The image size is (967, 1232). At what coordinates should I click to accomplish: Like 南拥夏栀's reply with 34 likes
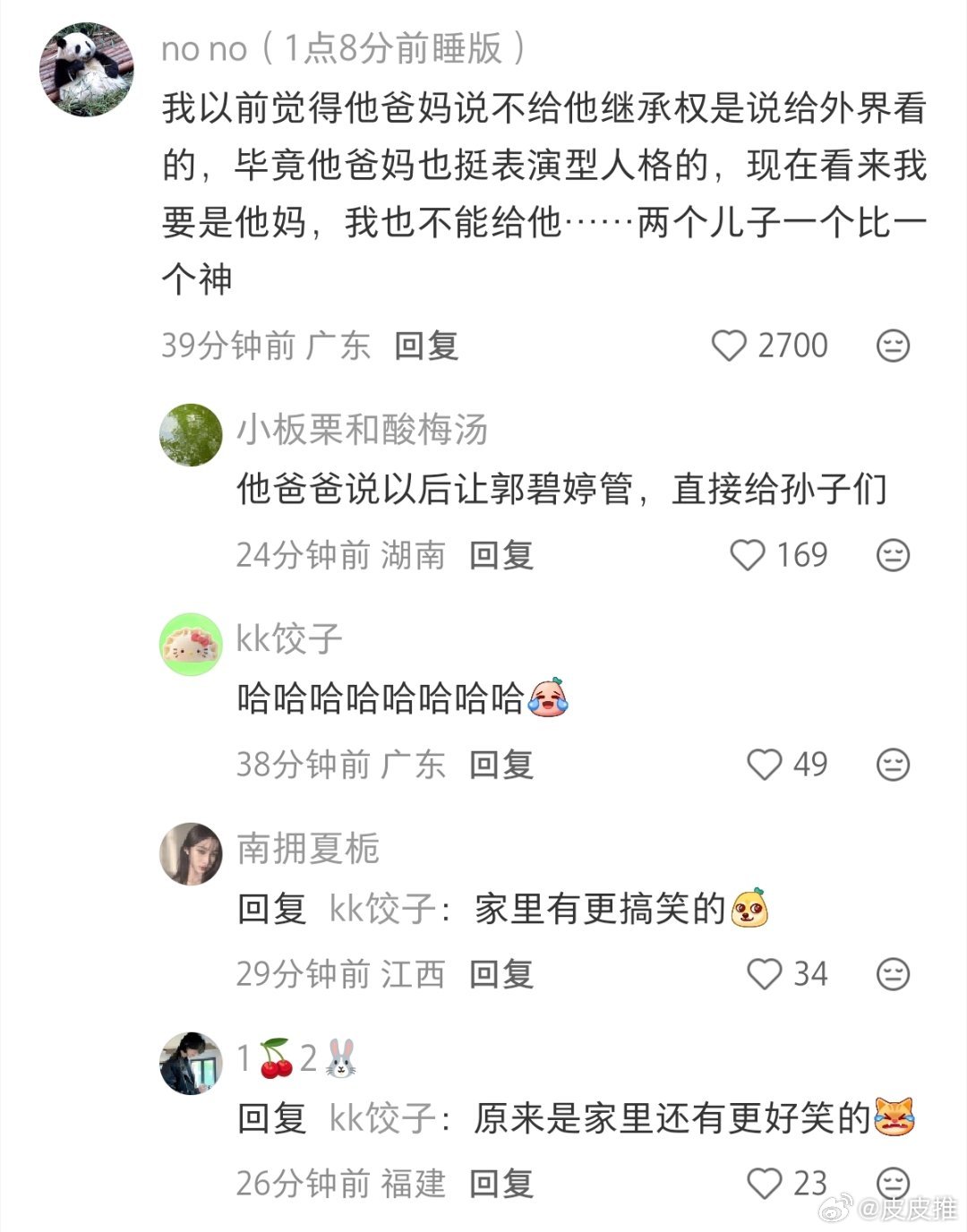click(766, 974)
